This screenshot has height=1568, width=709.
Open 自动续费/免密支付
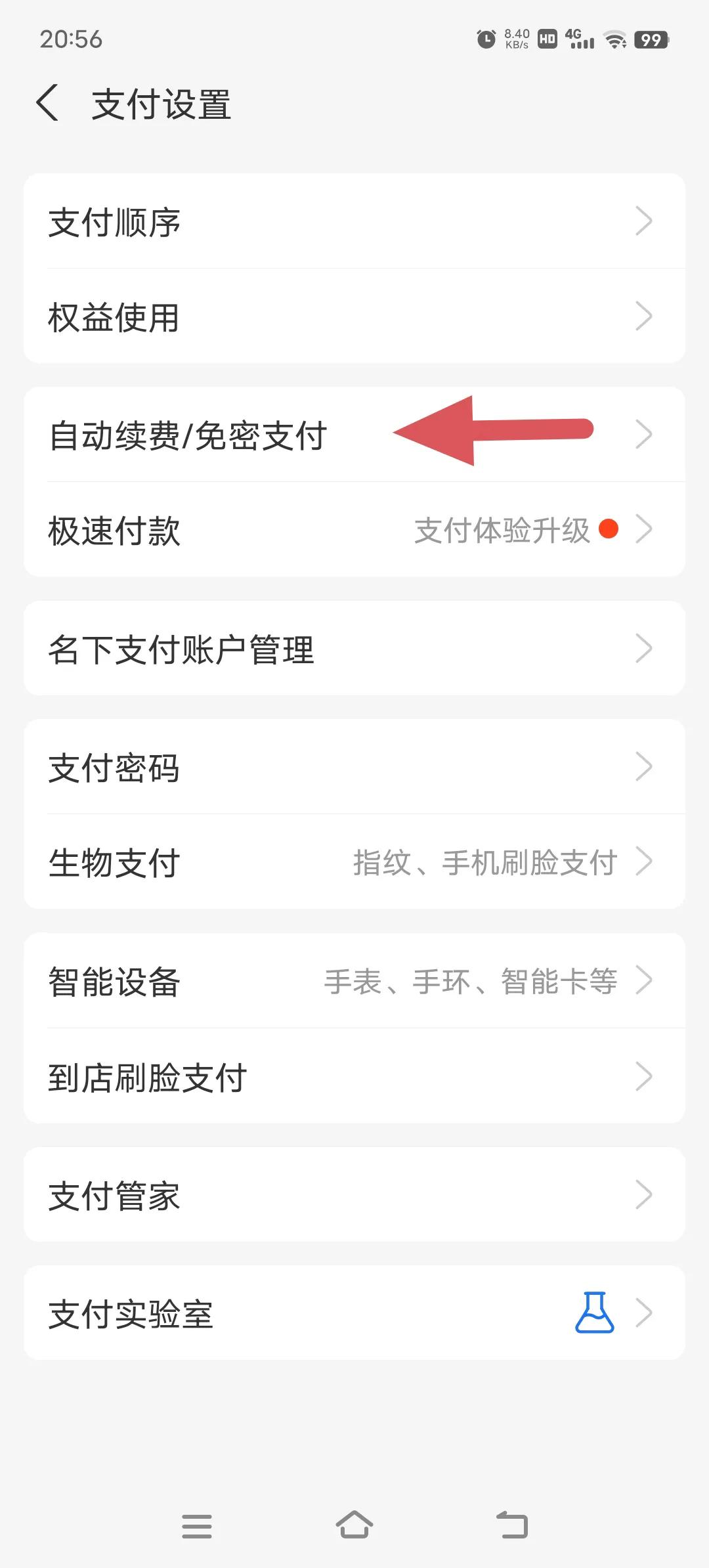354,435
